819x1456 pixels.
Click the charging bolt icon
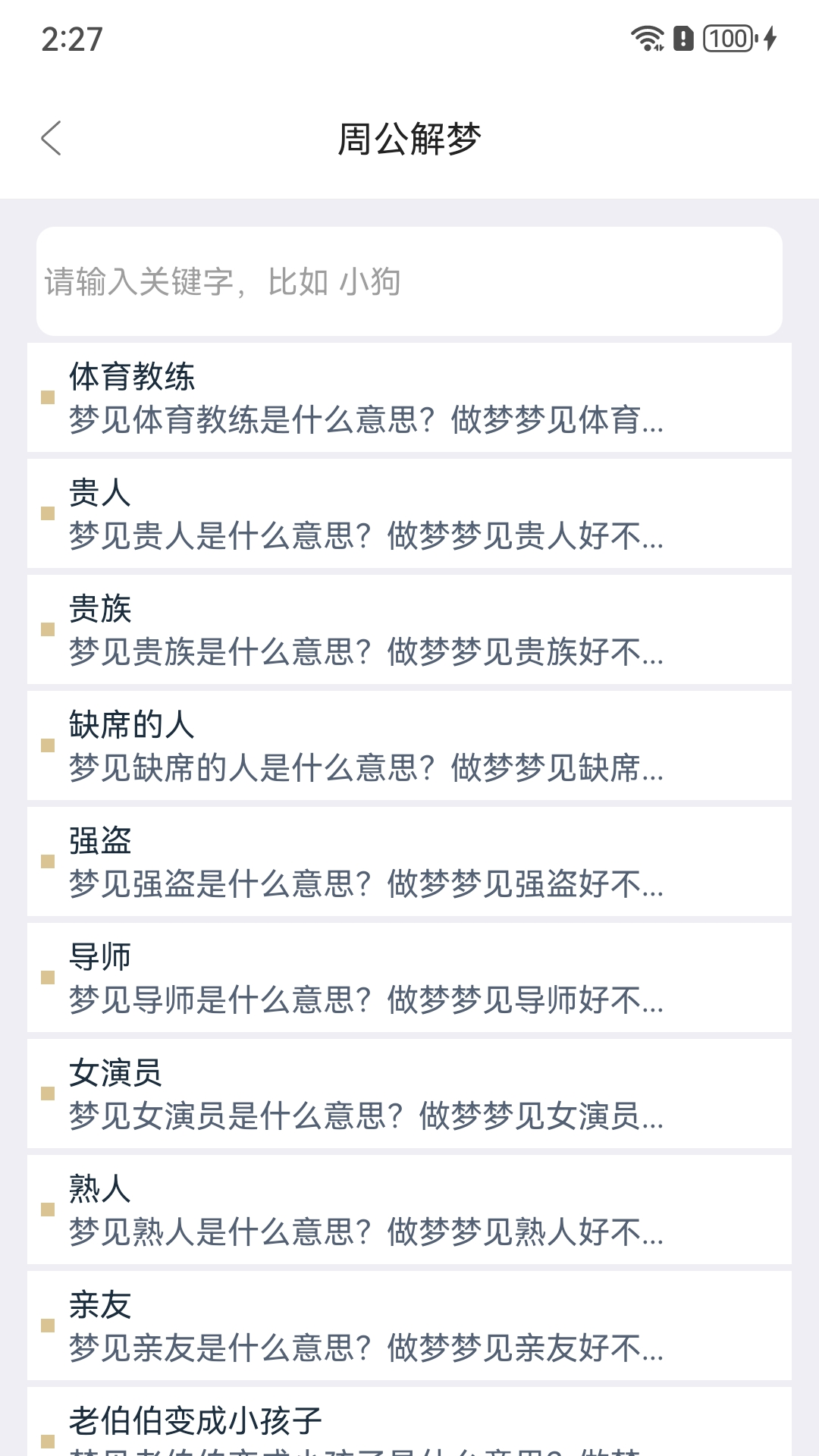769,39
